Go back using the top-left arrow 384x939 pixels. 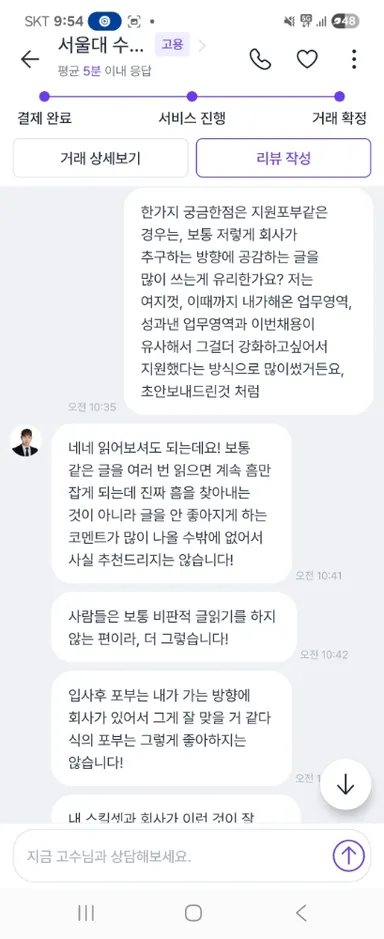click(x=29, y=59)
